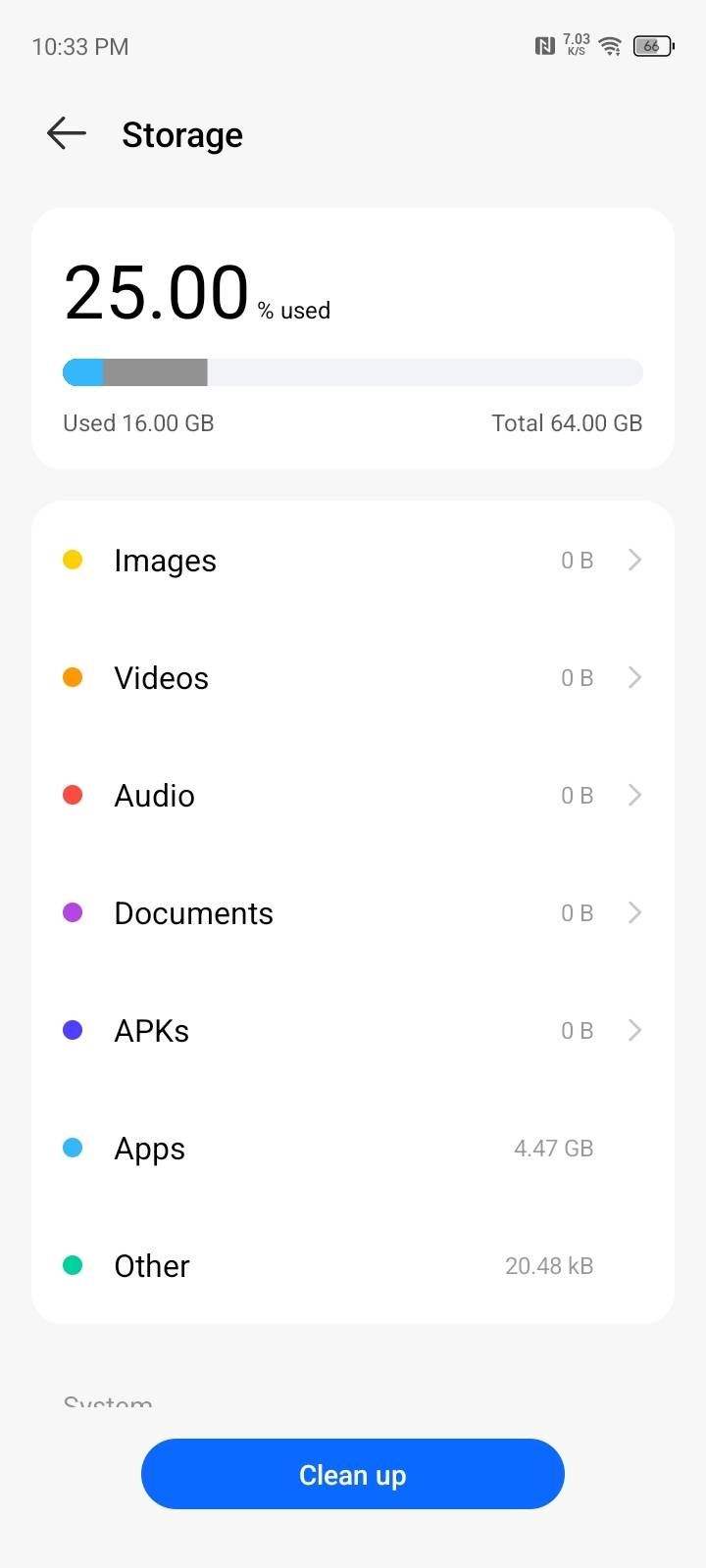Open the Documents storage list
706x1568 pixels.
coord(634,912)
